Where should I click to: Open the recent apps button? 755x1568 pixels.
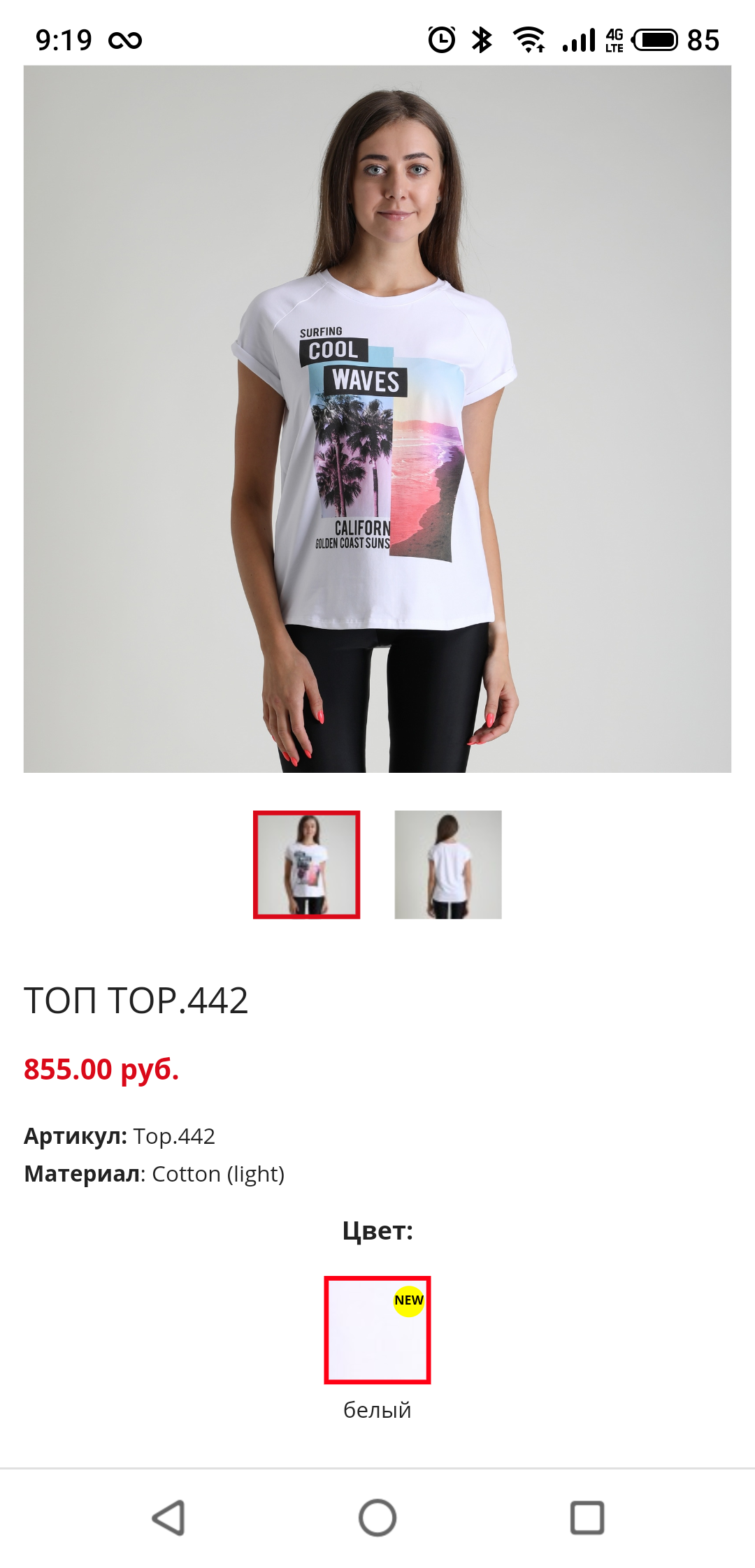point(587,1518)
